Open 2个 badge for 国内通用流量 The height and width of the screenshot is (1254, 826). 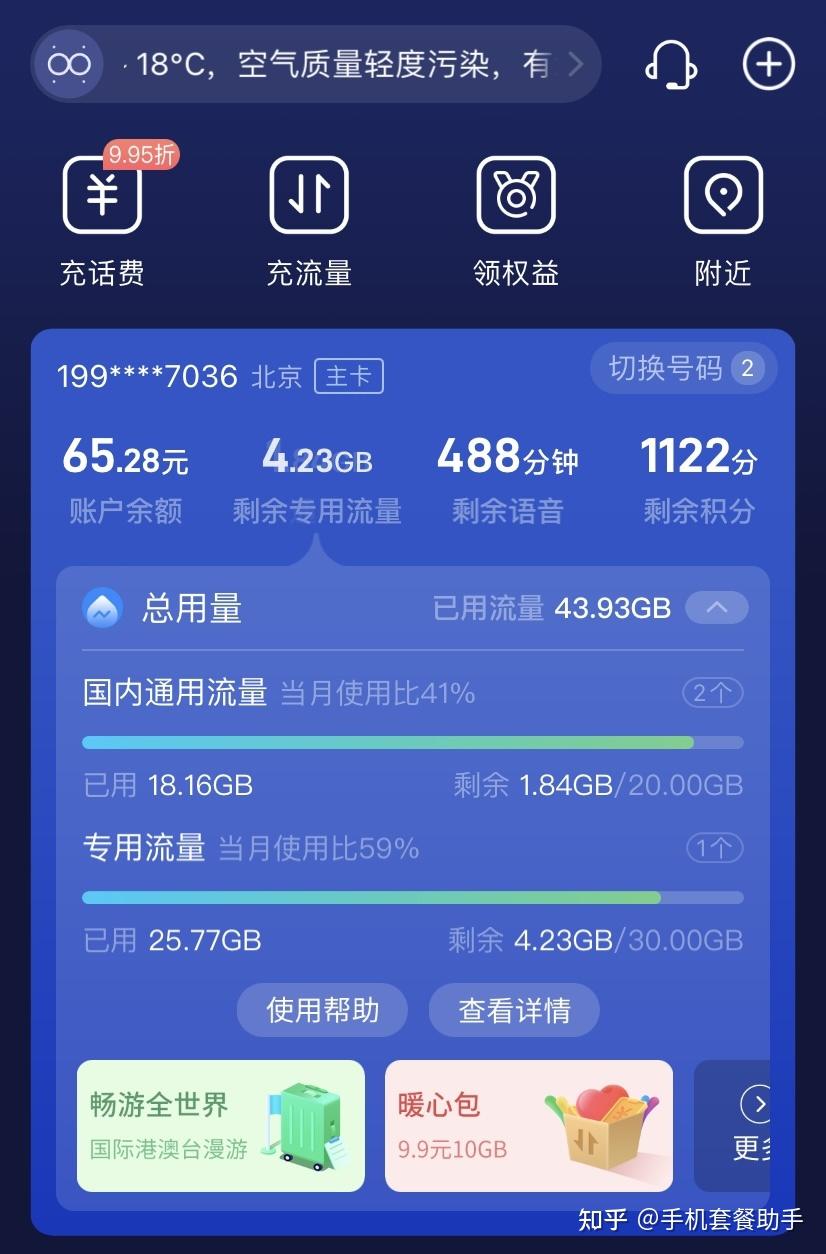[x=712, y=693]
